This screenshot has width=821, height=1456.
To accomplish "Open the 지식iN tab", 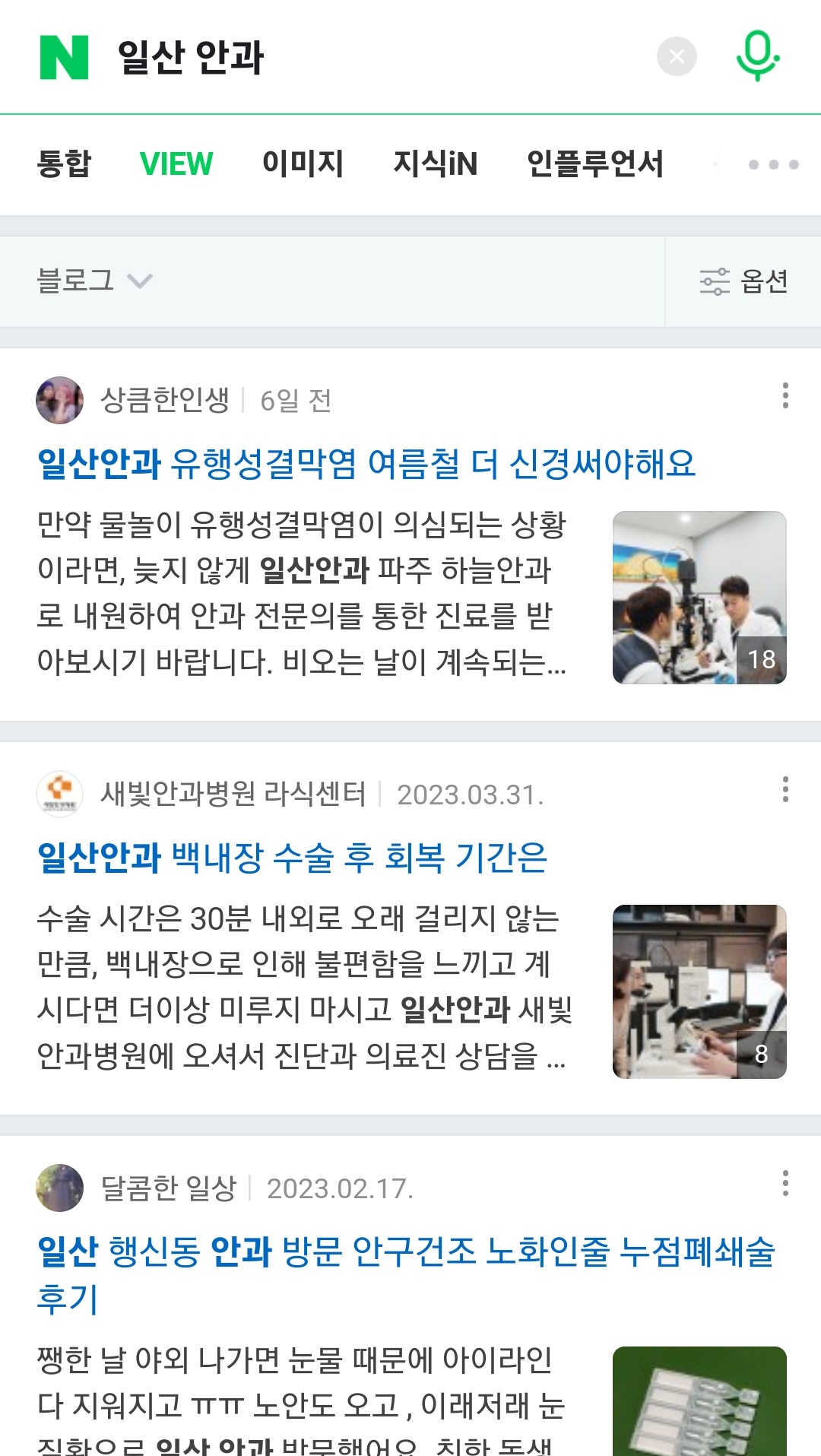I will click(435, 163).
